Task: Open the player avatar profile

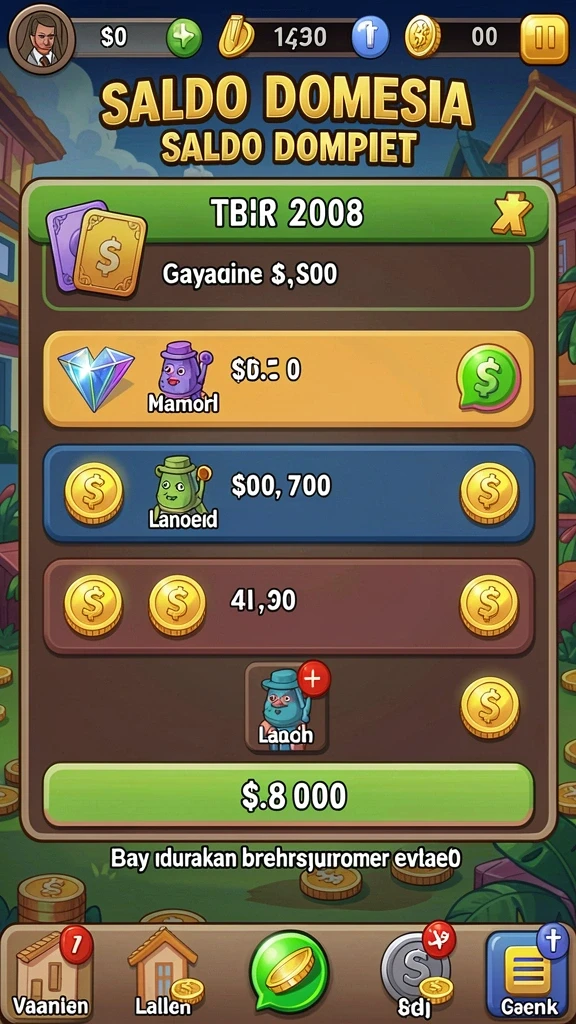Action: [x=42, y=40]
